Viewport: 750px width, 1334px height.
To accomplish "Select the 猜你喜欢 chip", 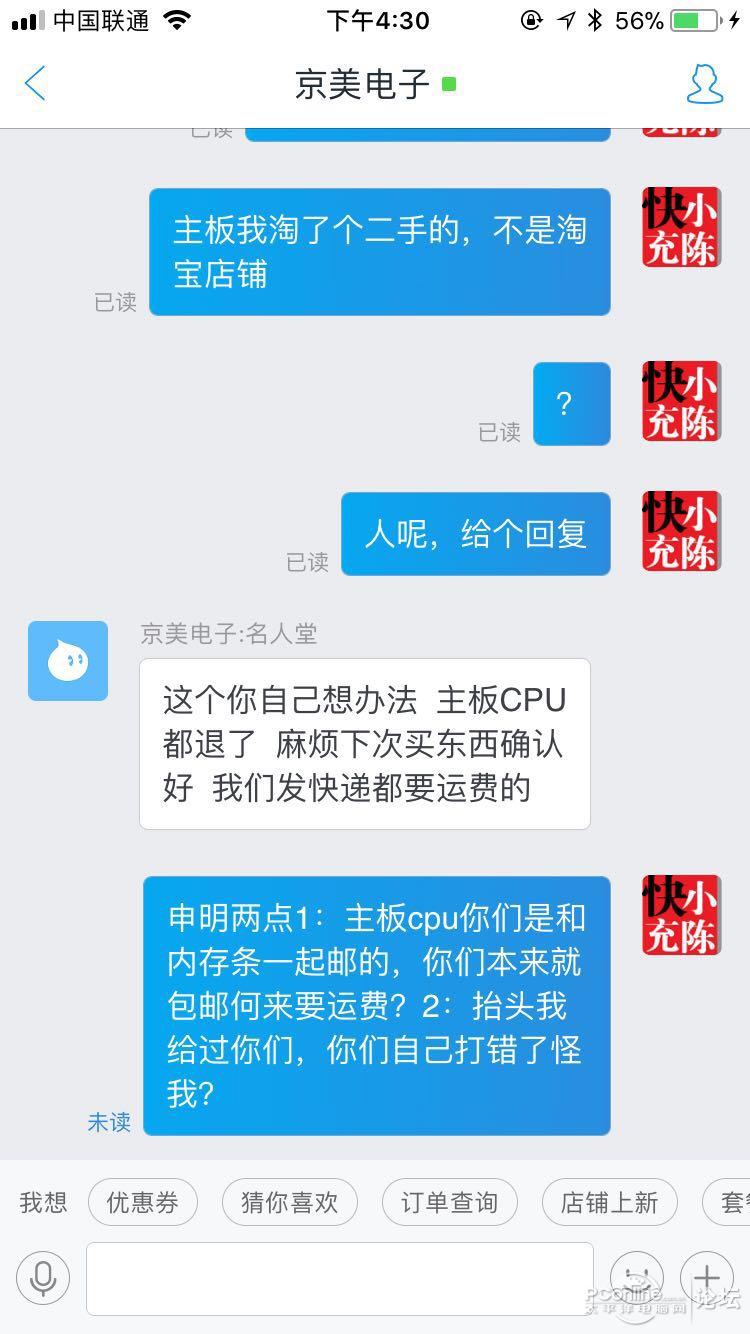I will click(x=290, y=1202).
